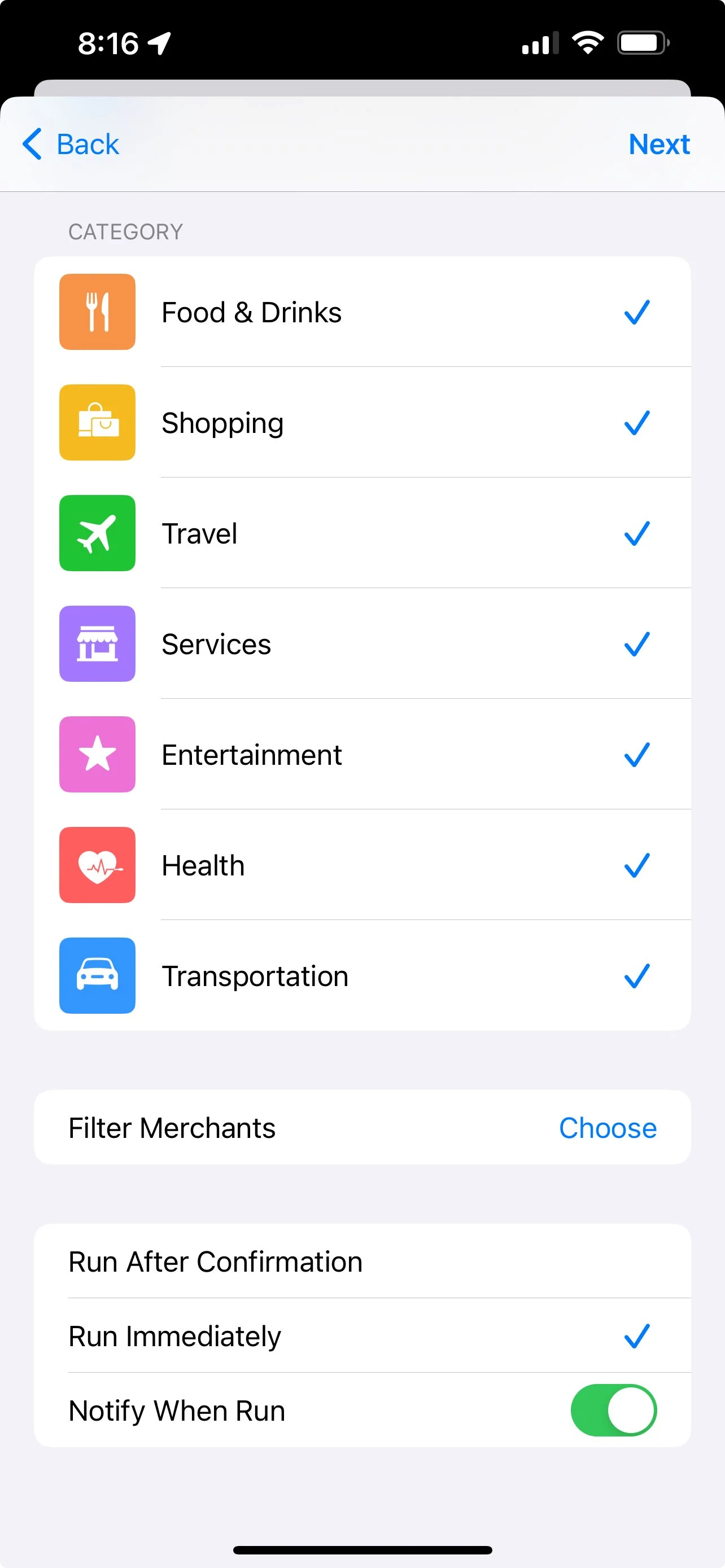Screen dimensions: 725x1568
Task: Tap the CATEGORY section header
Action: pyautogui.click(x=124, y=231)
